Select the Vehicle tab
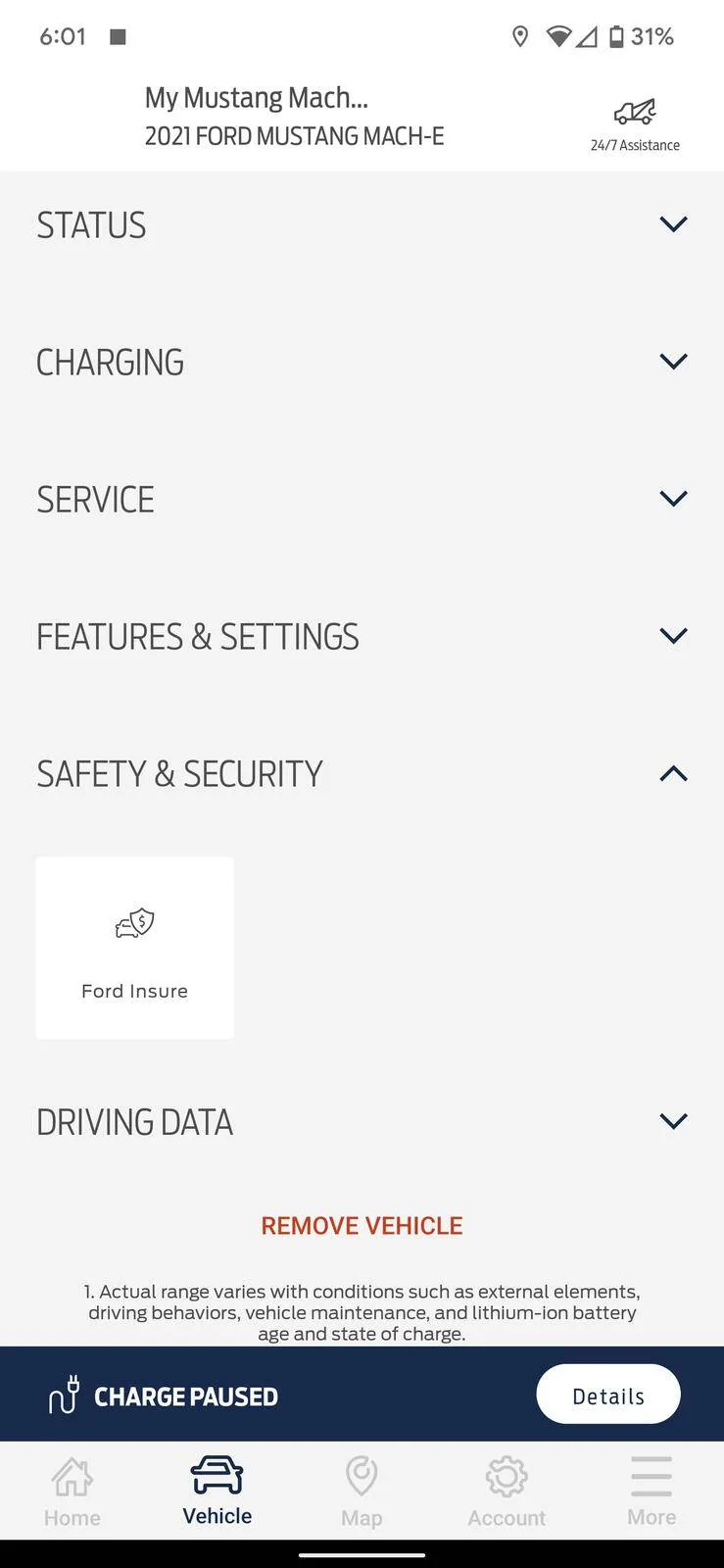The width and height of the screenshot is (724, 1568). point(217,1492)
